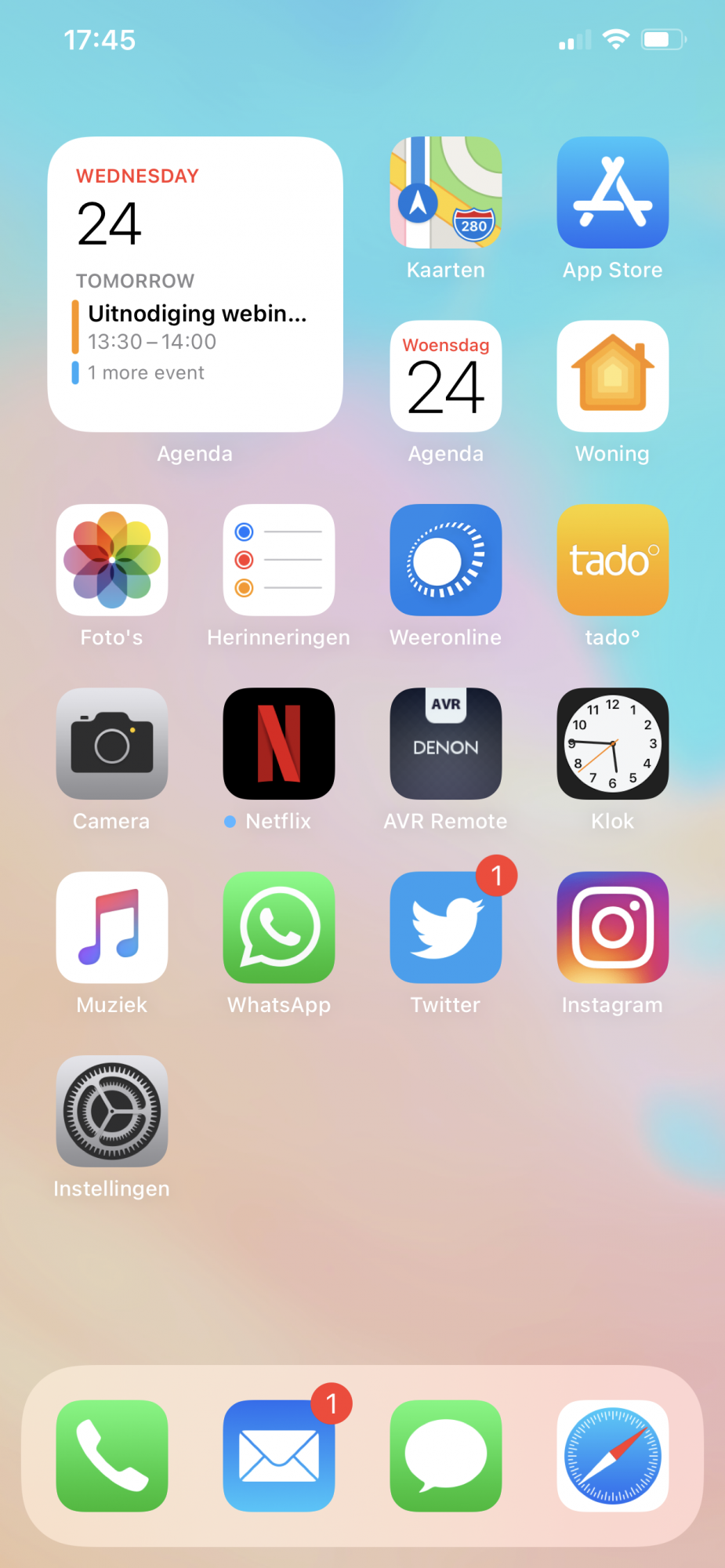725x1568 pixels.
Task: Open Denon AVR Remote app
Action: pos(445,743)
